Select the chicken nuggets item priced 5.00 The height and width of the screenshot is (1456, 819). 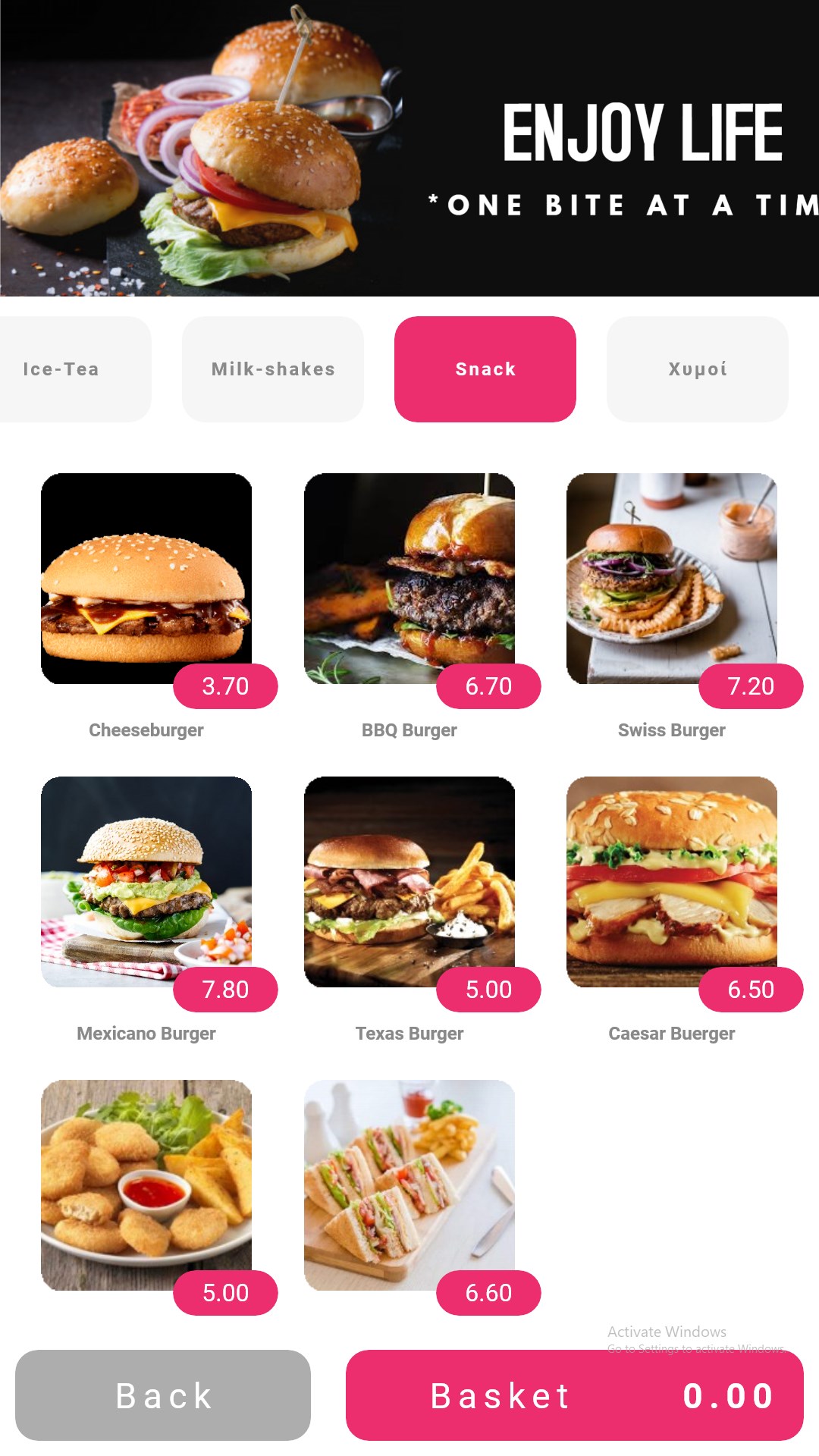click(146, 1185)
